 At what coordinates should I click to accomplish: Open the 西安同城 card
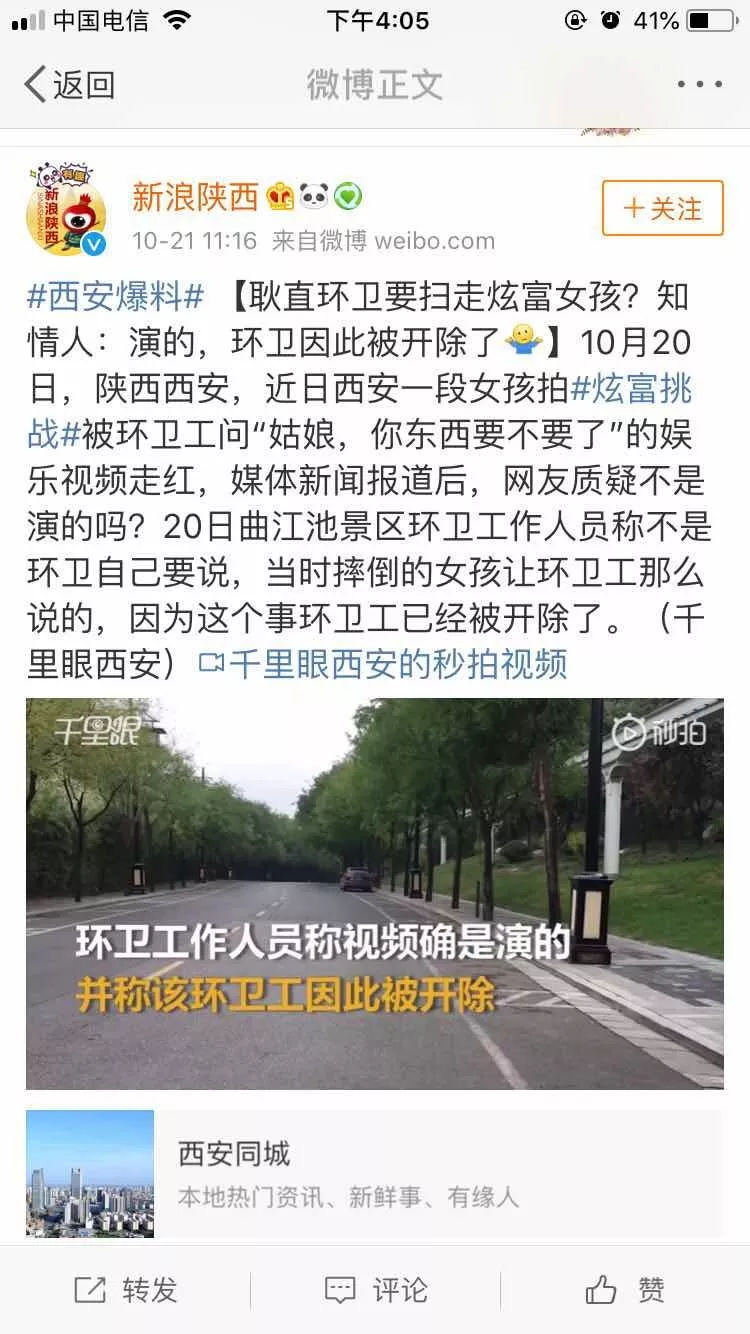click(374, 1174)
